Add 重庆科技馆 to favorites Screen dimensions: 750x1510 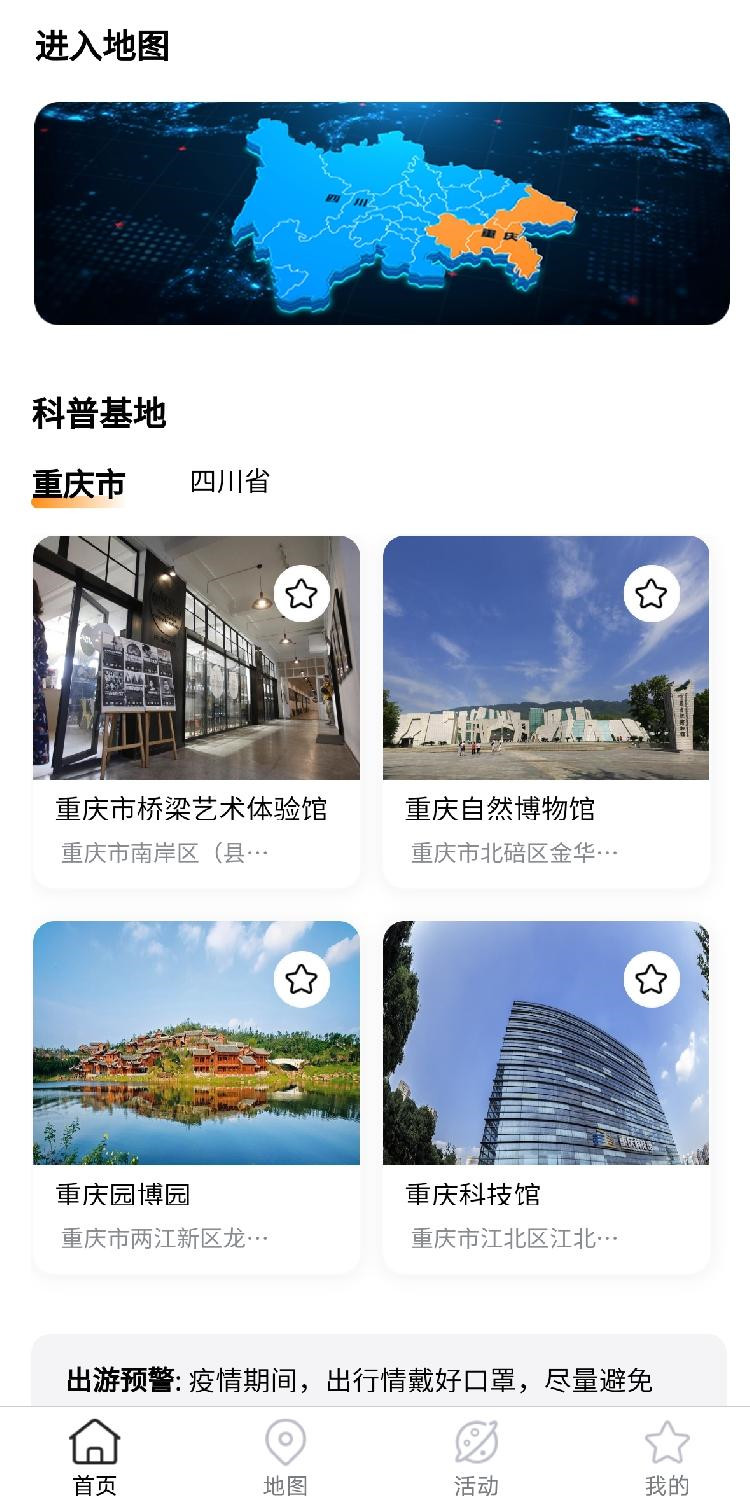click(x=651, y=979)
